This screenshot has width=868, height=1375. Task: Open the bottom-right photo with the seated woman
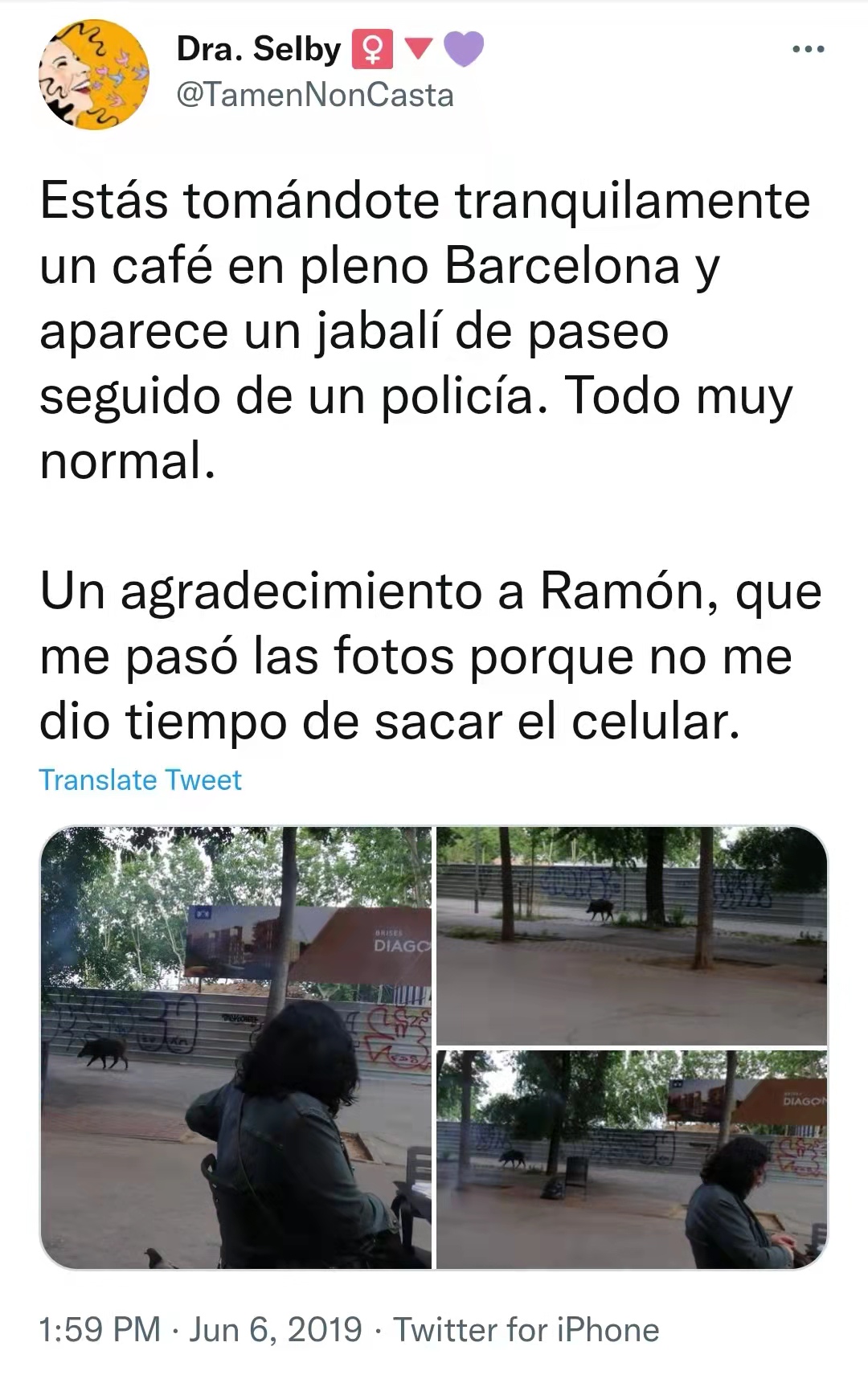(x=631, y=1159)
